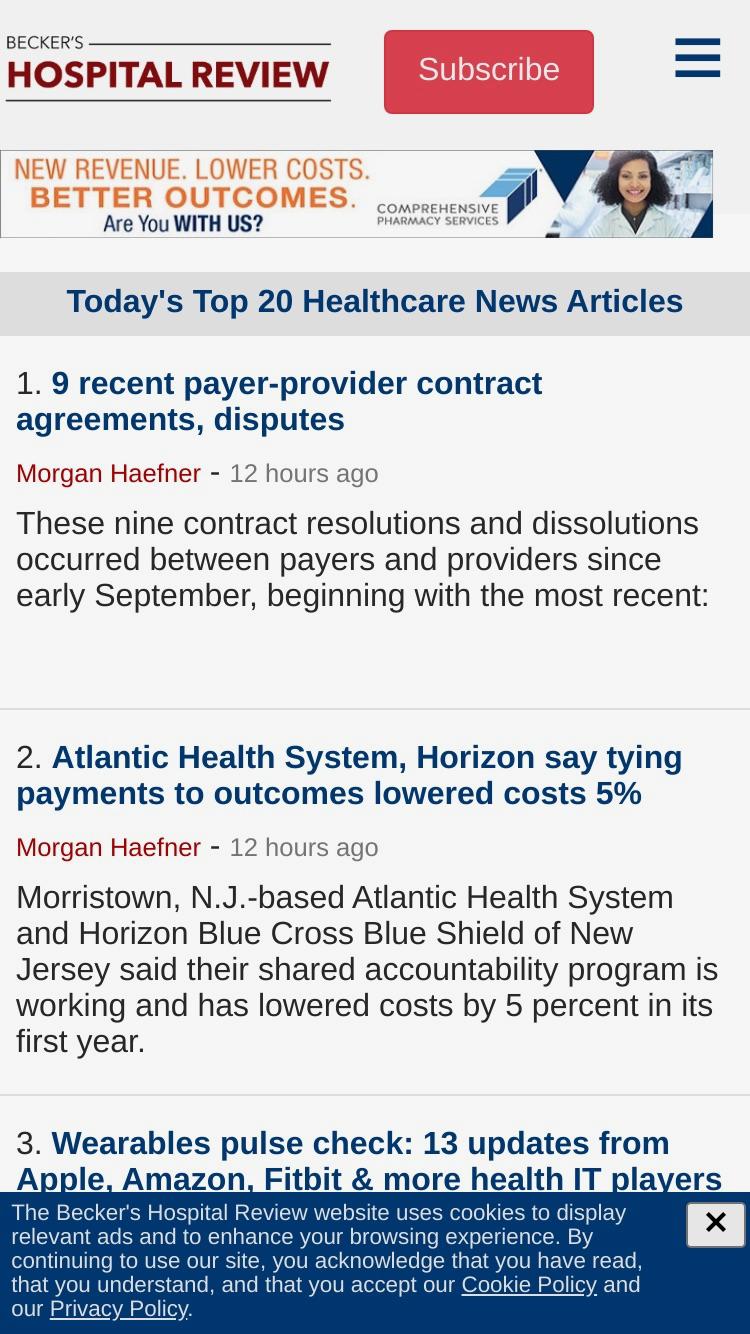View Morgan Haefner's profile from article 1
This screenshot has width=750, height=1334.
(108, 473)
